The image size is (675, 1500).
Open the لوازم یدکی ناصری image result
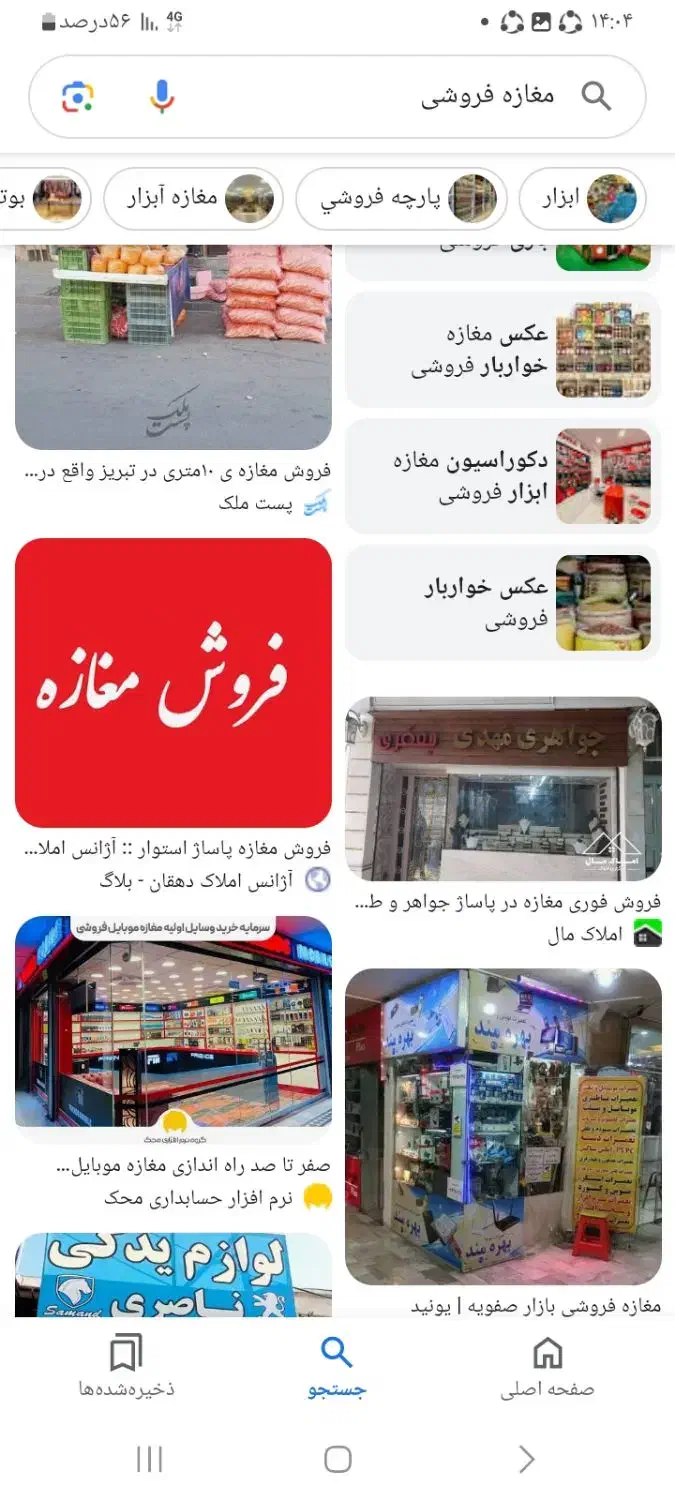coord(173,1274)
